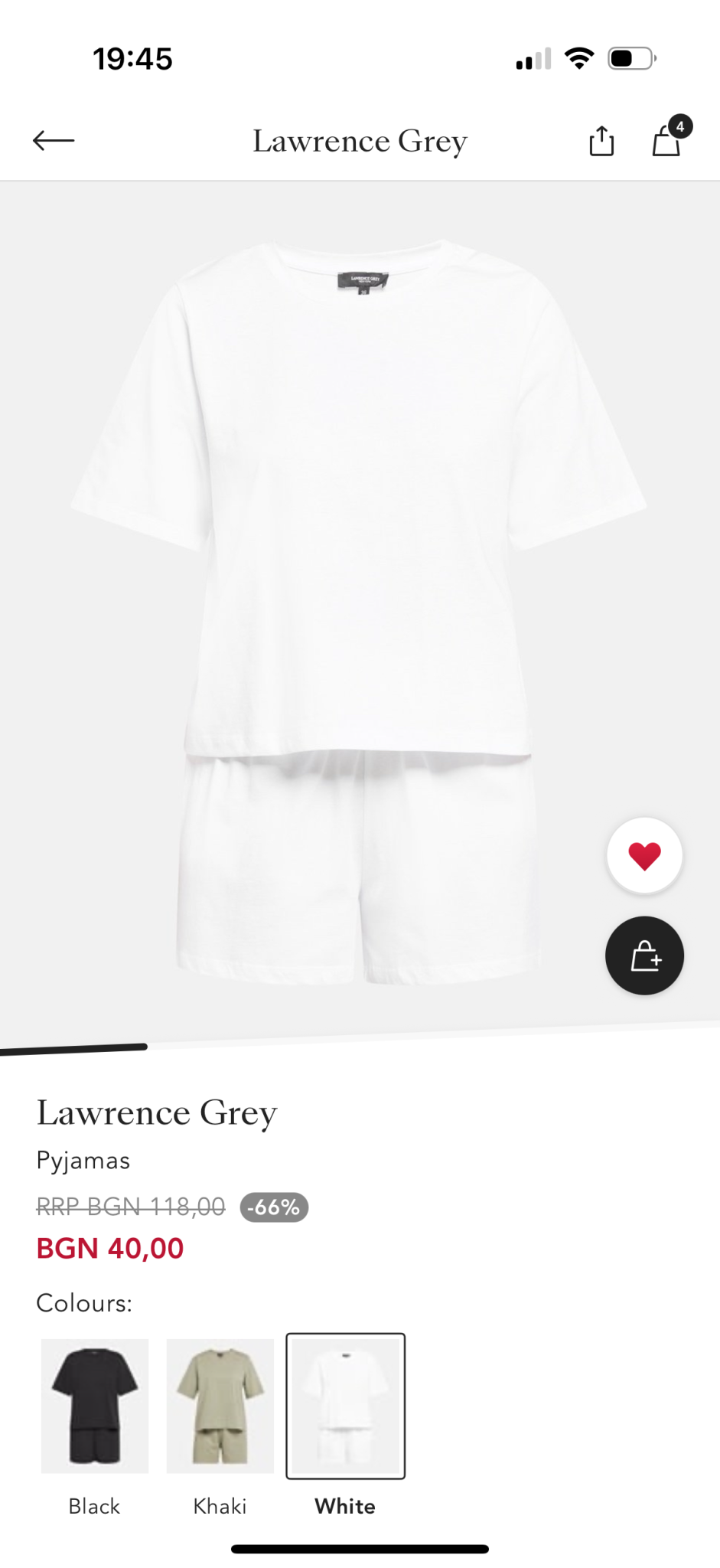Add the pyjamas to the bag
720x1568 pixels.
644,955
